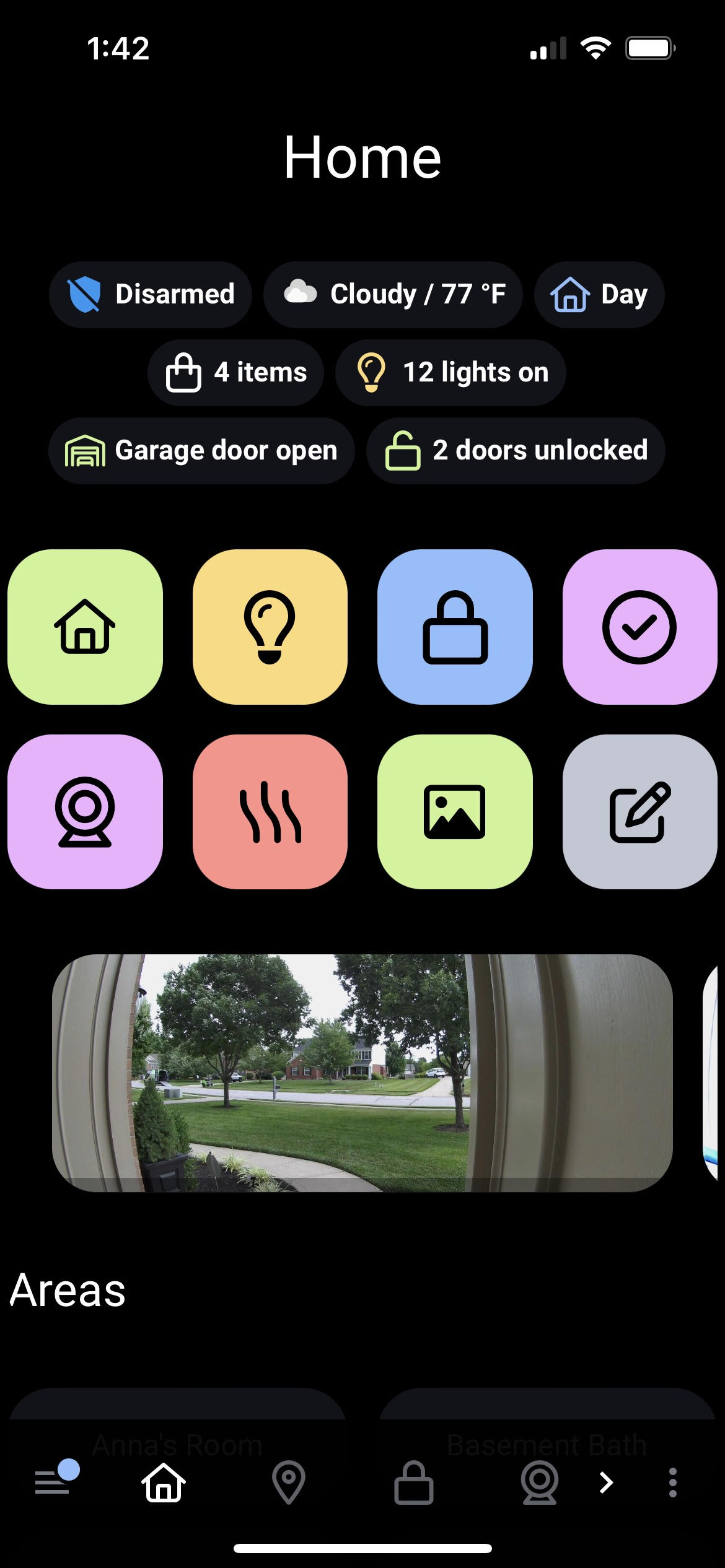725x1568 pixels.
Task: Open the three-dot overflow menu
Action: (672, 1482)
